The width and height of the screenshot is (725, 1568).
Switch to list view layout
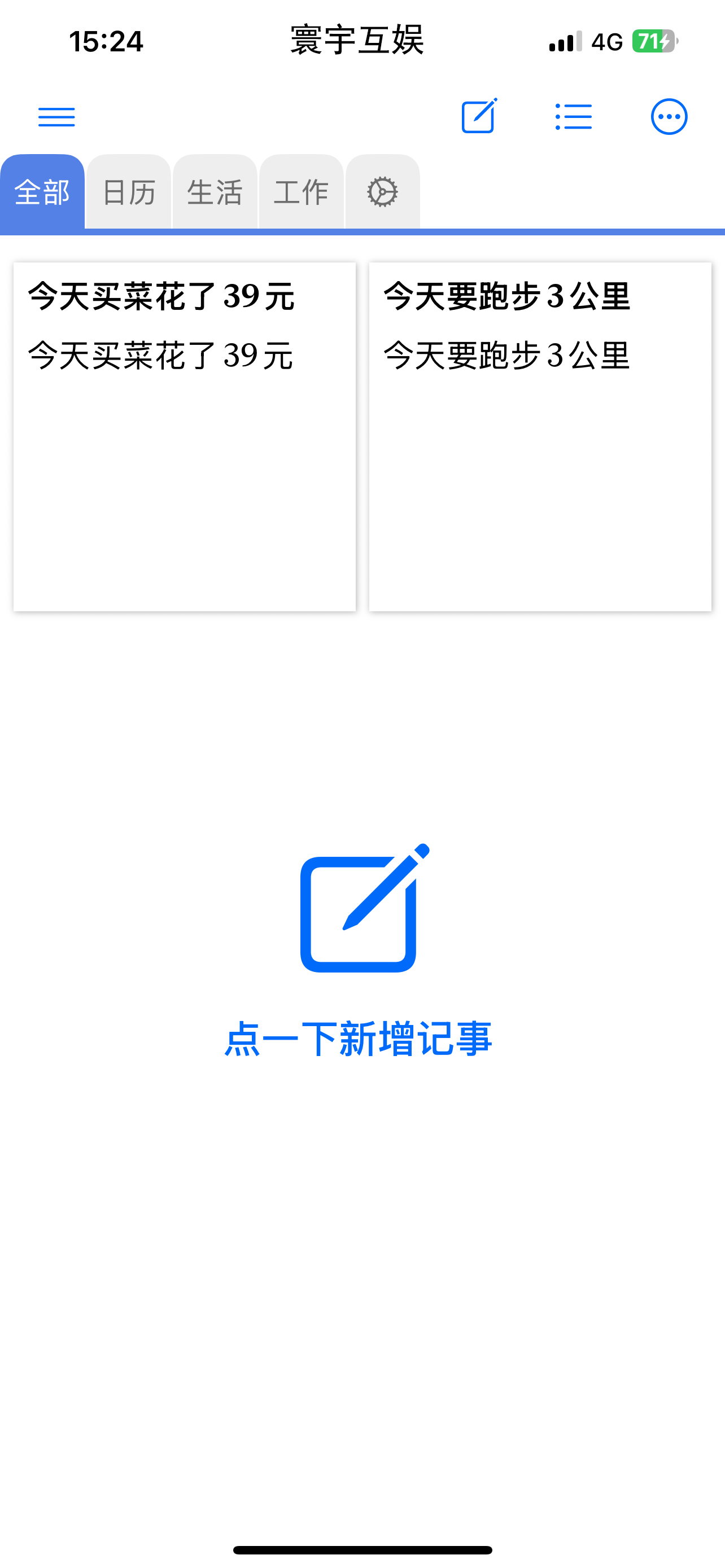pos(574,116)
